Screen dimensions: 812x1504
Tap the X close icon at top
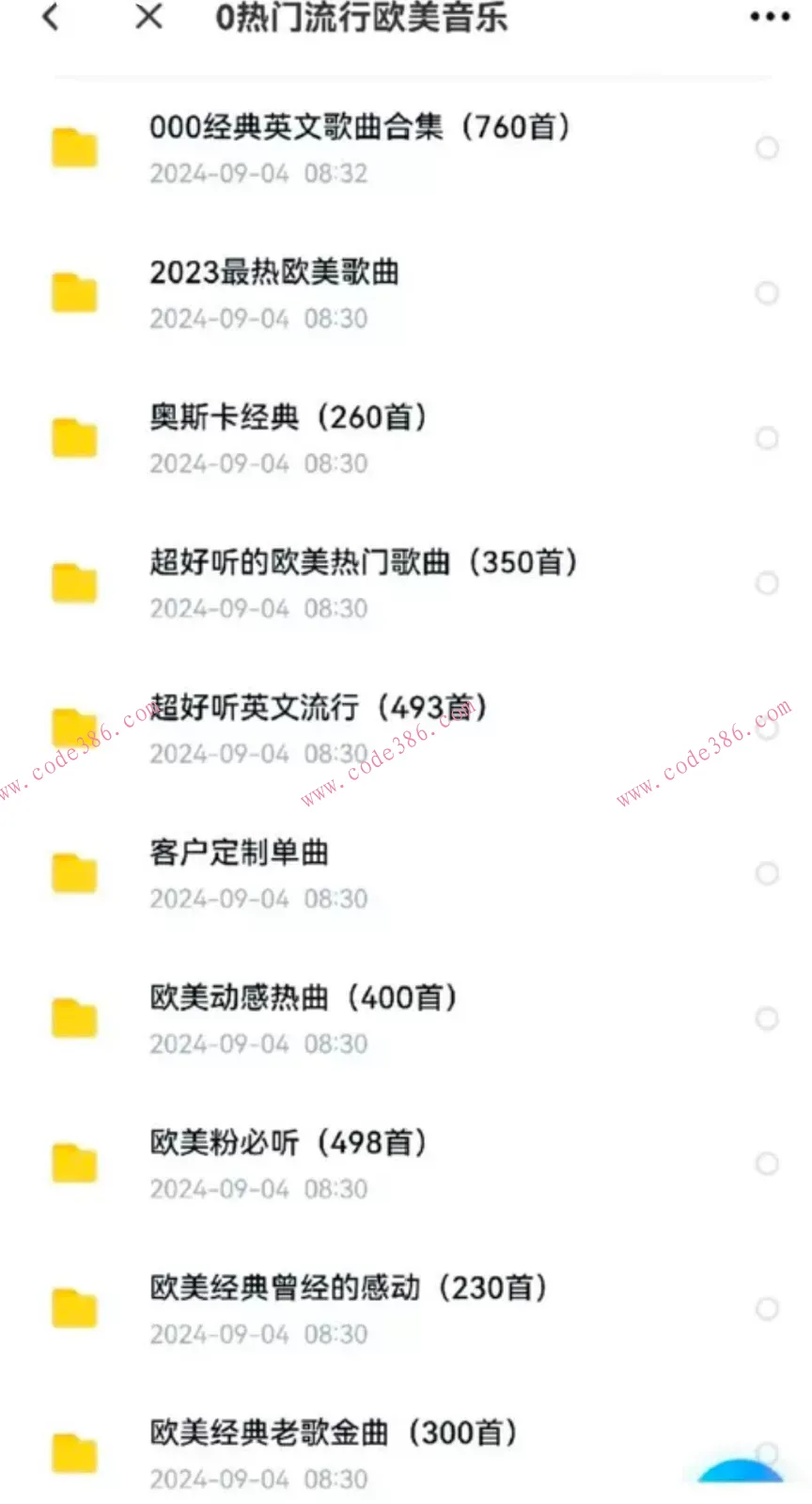[148, 19]
